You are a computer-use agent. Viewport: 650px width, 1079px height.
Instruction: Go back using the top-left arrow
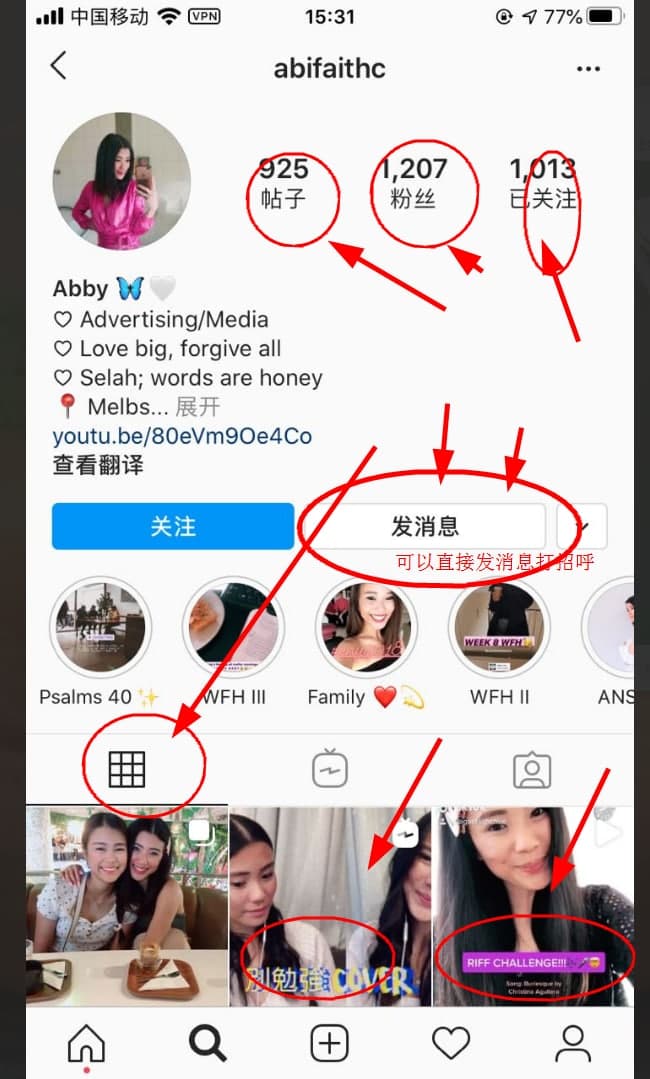click(x=58, y=67)
